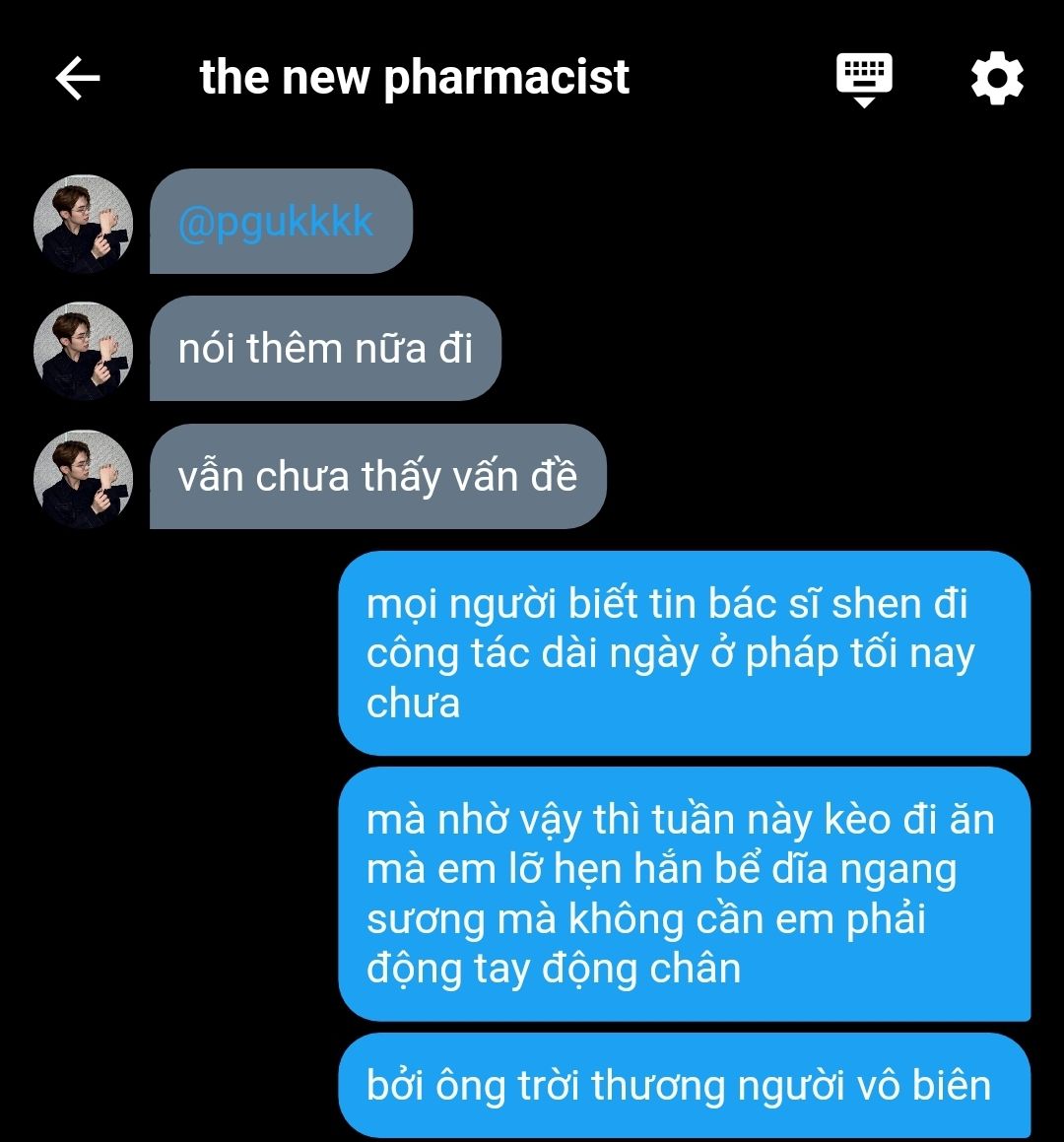Toggle the keyboard icon in the header

pyautogui.click(x=864, y=79)
